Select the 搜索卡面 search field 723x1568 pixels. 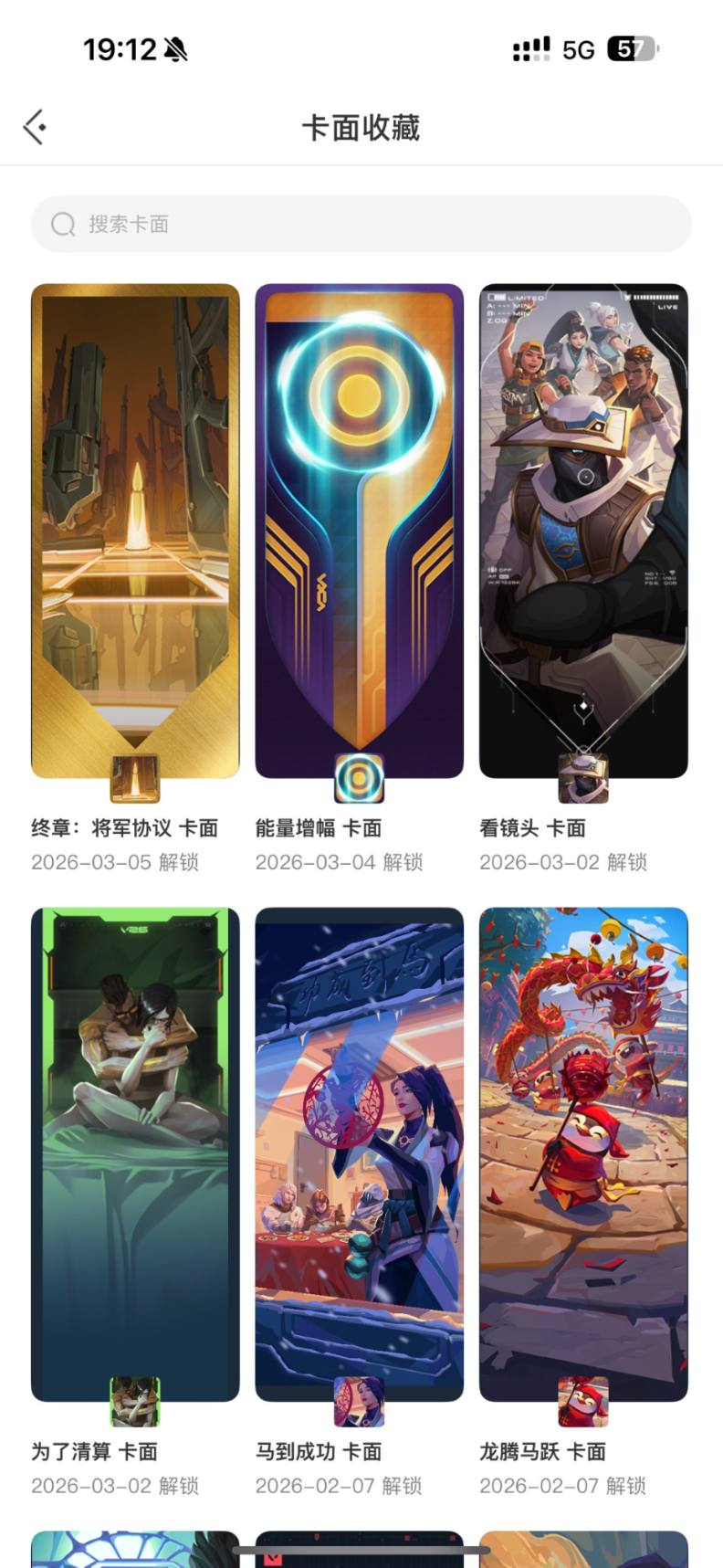pos(361,224)
